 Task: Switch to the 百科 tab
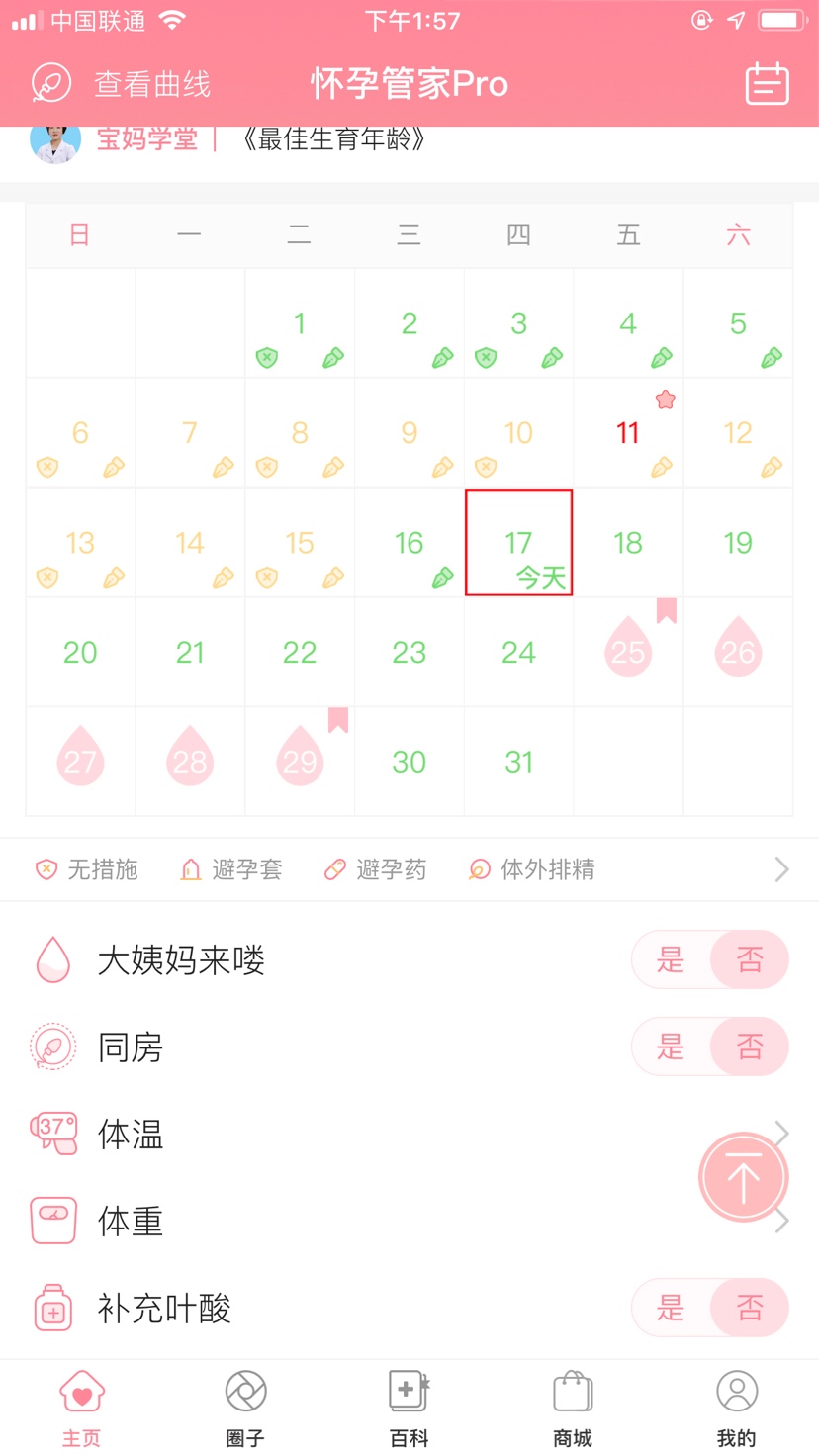tap(409, 1407)
